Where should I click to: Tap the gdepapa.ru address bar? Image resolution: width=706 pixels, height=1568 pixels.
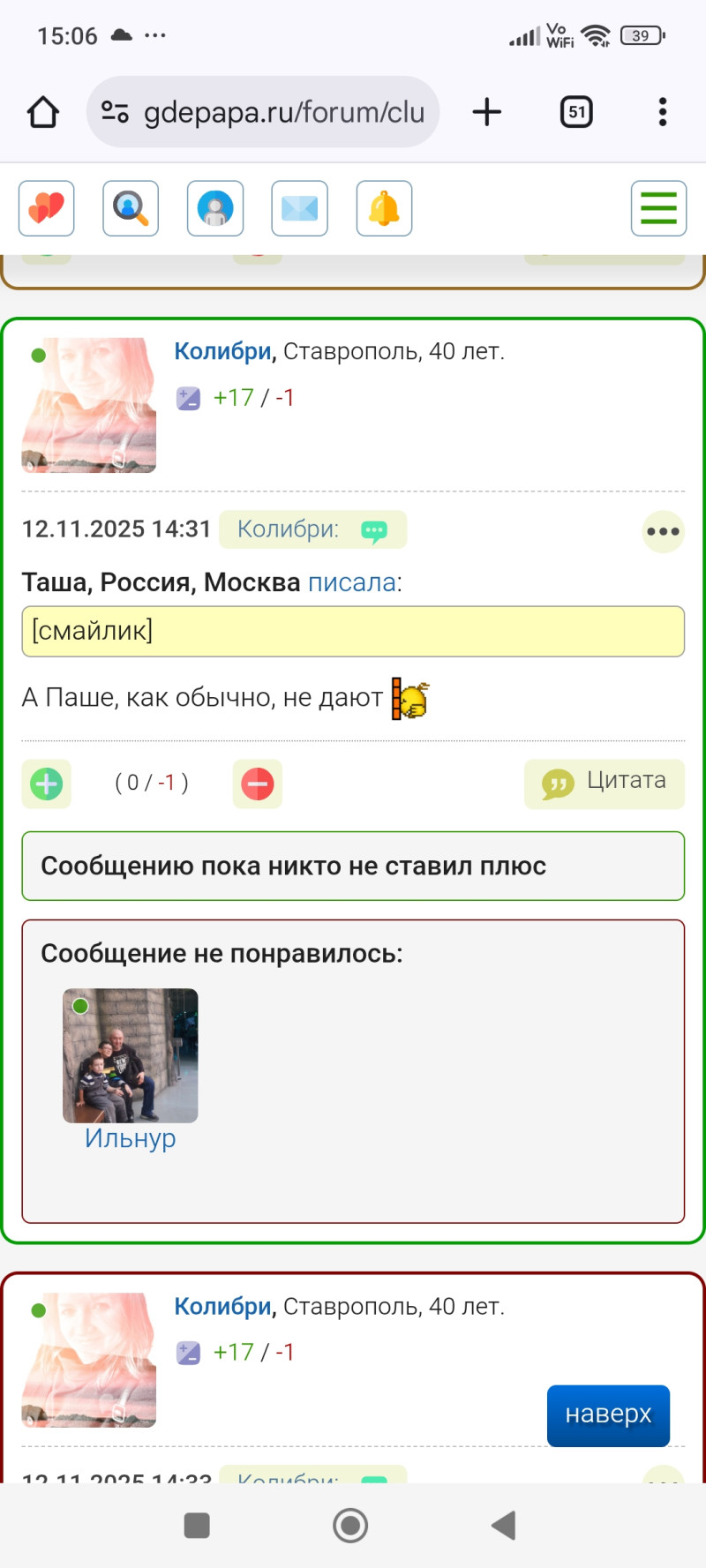pos(263,112)
